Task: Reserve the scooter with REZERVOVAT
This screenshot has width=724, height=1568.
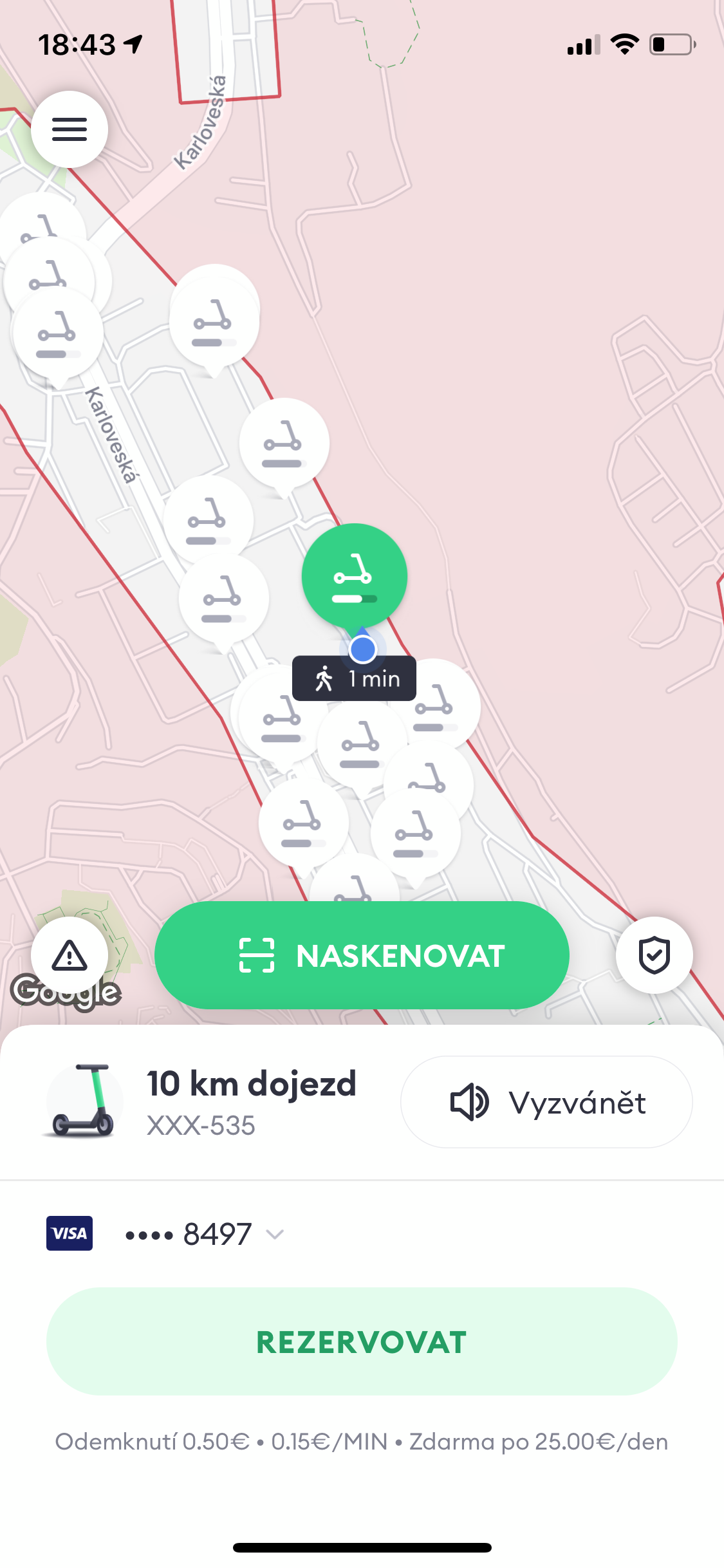Action: pyautogui.click(x=362, y=1342)
